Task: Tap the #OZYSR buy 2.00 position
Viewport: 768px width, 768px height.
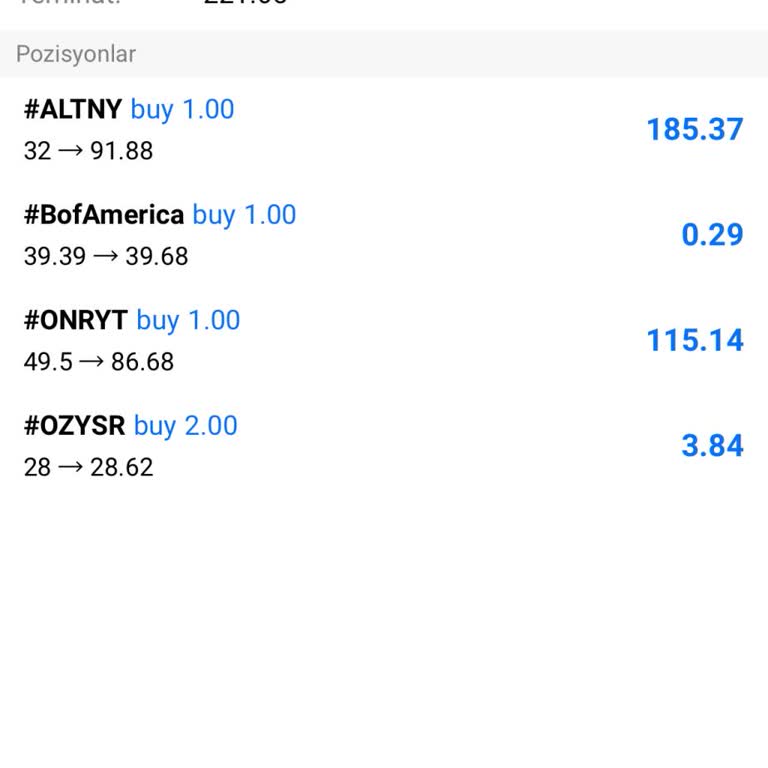Action: click(384, 446)
